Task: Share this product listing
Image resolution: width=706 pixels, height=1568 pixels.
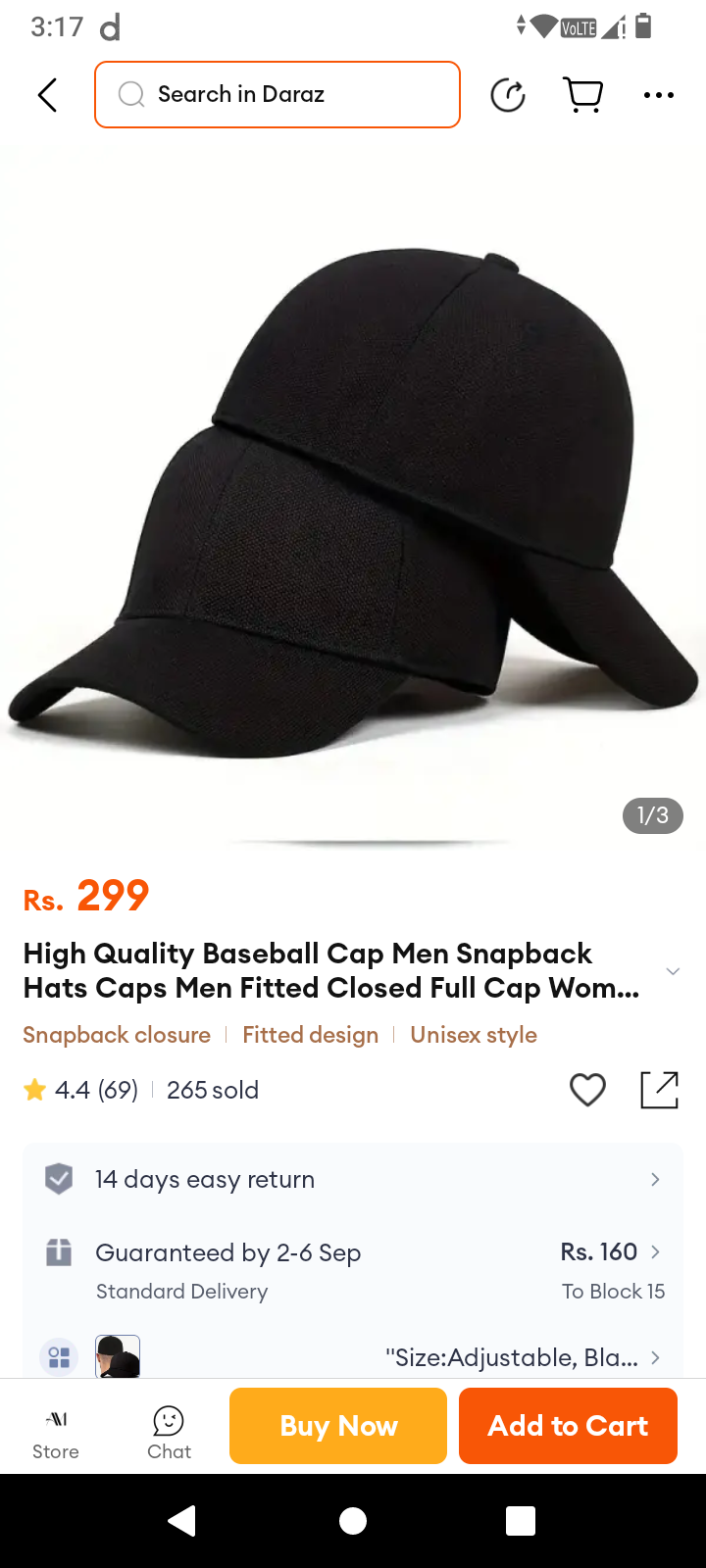Action: [659, 1090]
